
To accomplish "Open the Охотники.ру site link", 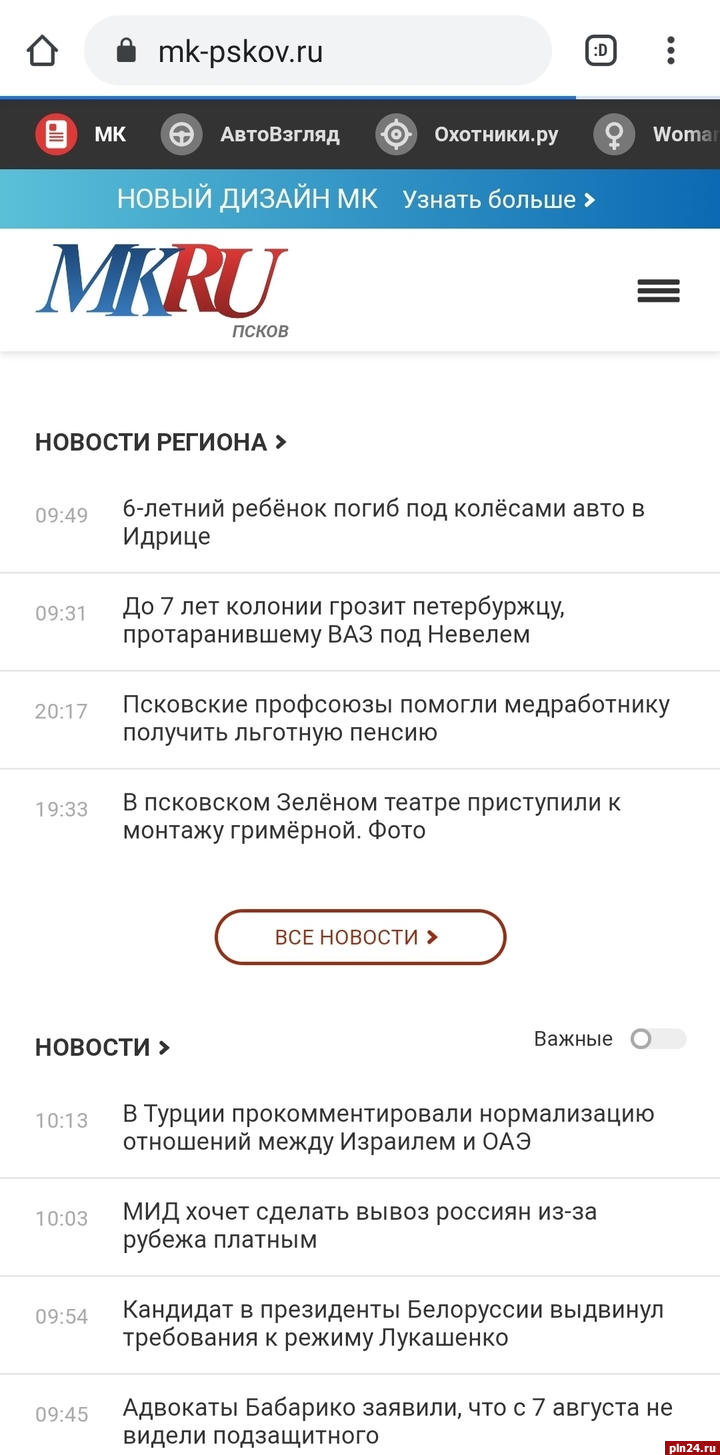I will [x=467, y=134].
